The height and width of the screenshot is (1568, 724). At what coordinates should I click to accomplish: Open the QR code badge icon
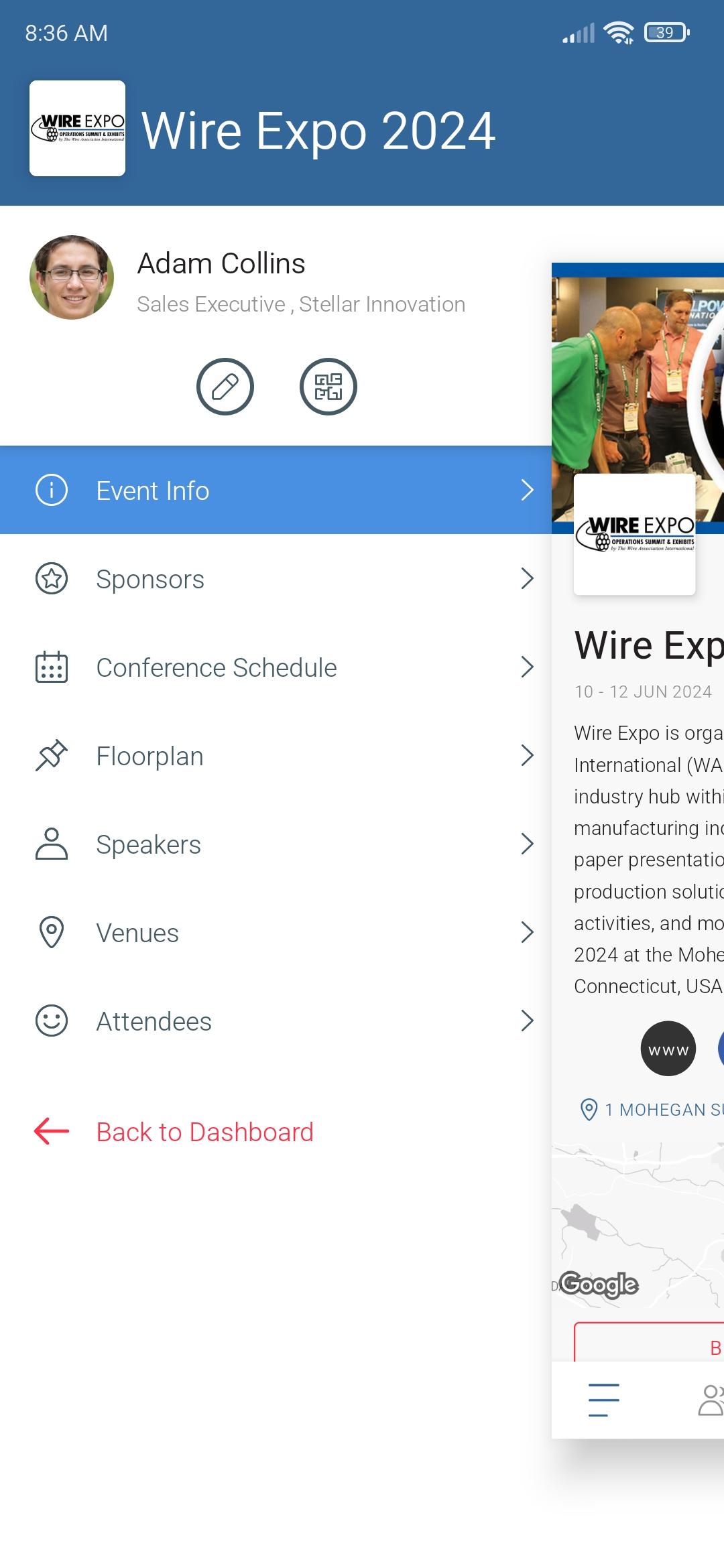328,387
